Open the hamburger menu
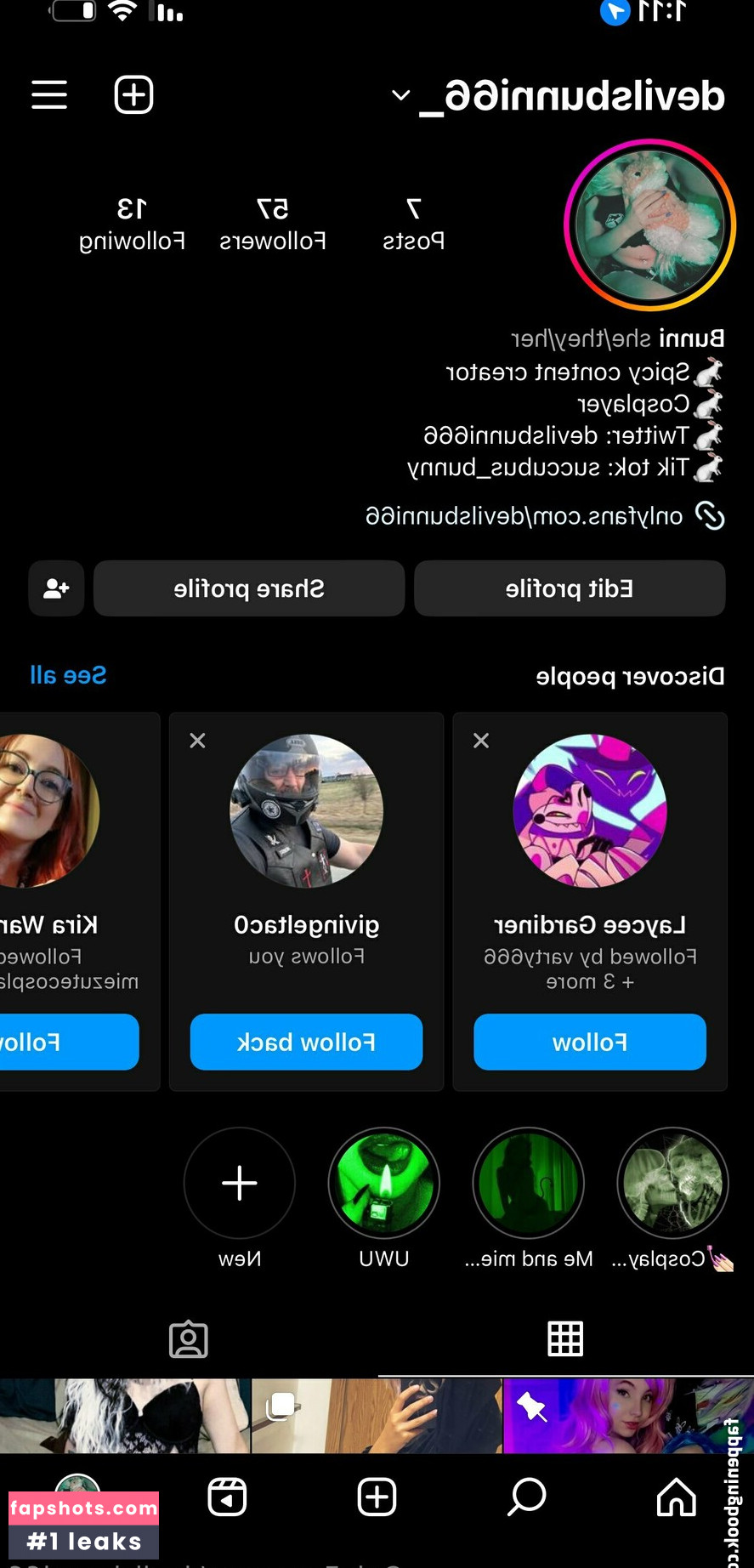754x1568 pixels. click(49, 94)
